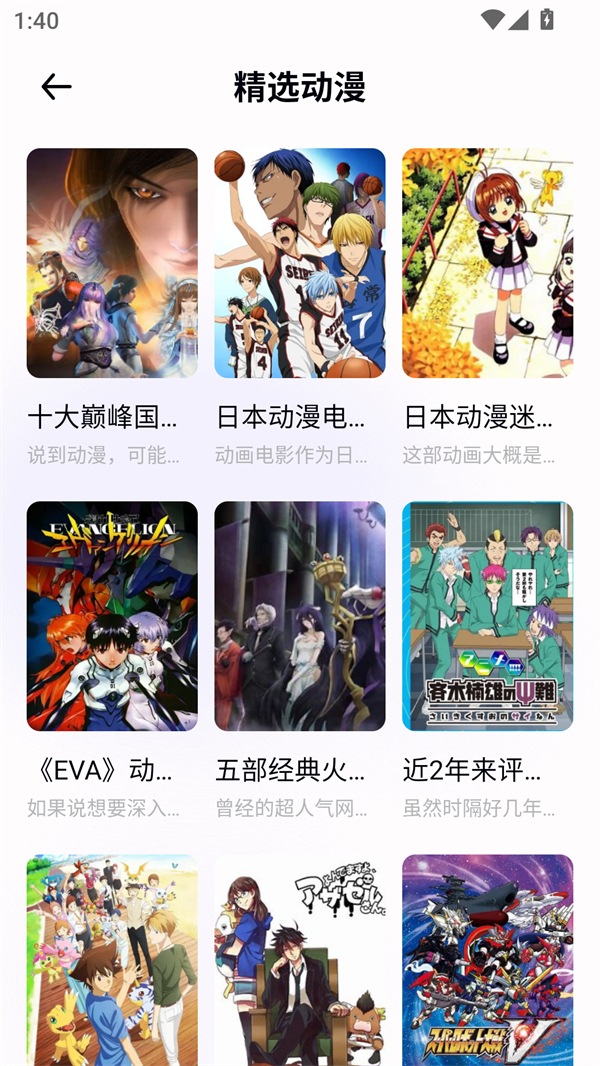Open the Digimon group poster card

click(112, 958)
